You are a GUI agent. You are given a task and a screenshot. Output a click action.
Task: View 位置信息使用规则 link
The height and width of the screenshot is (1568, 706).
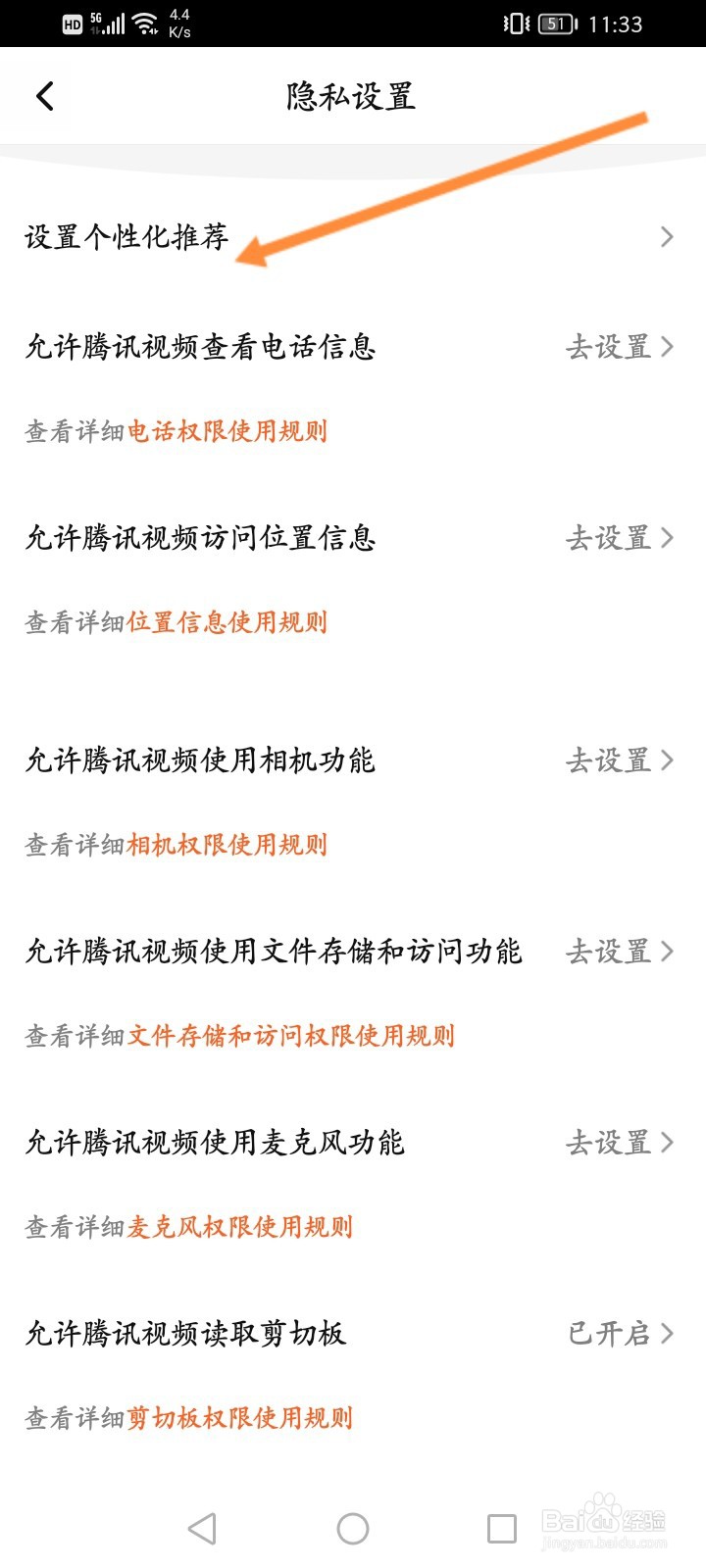coord(227,622)
